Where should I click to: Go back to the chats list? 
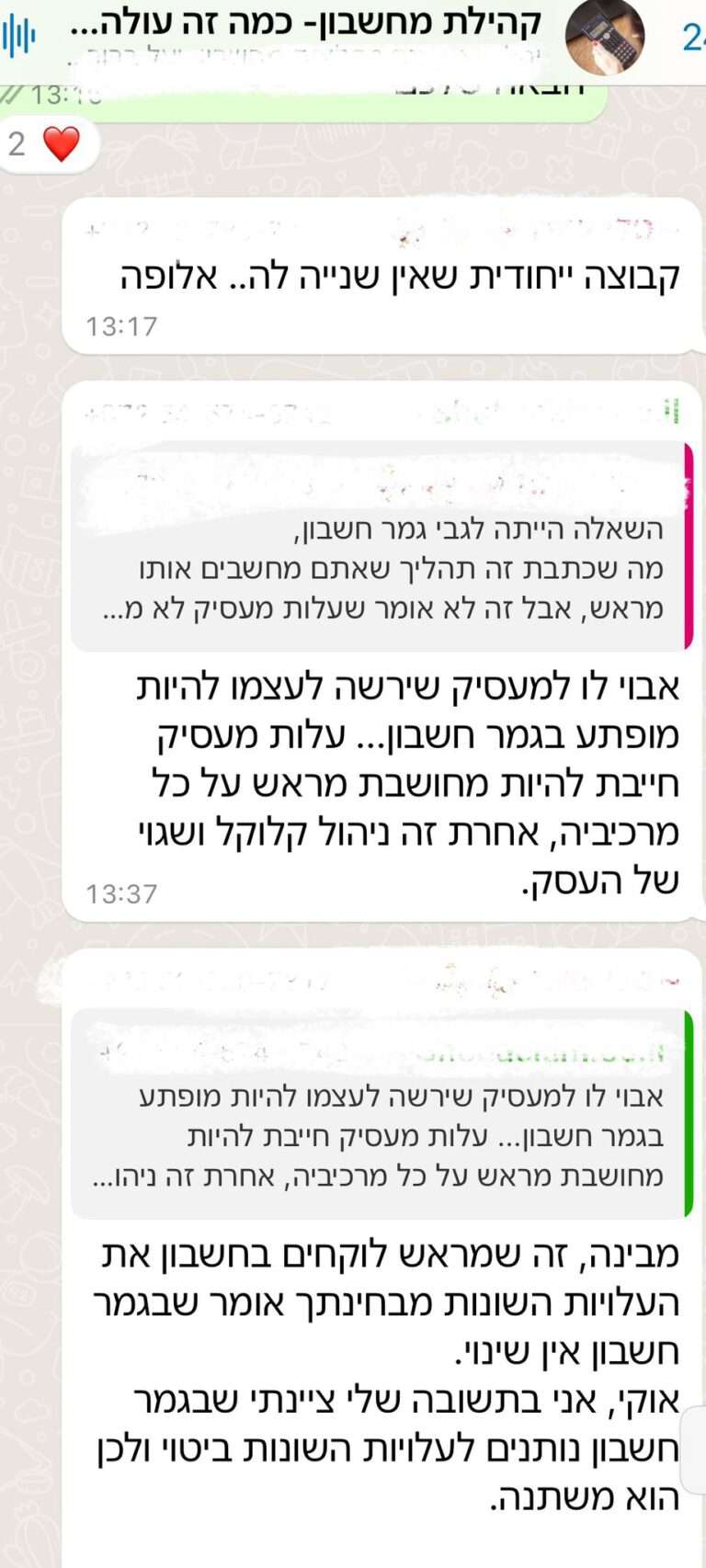pyautogui.click(x=691, y=37)
